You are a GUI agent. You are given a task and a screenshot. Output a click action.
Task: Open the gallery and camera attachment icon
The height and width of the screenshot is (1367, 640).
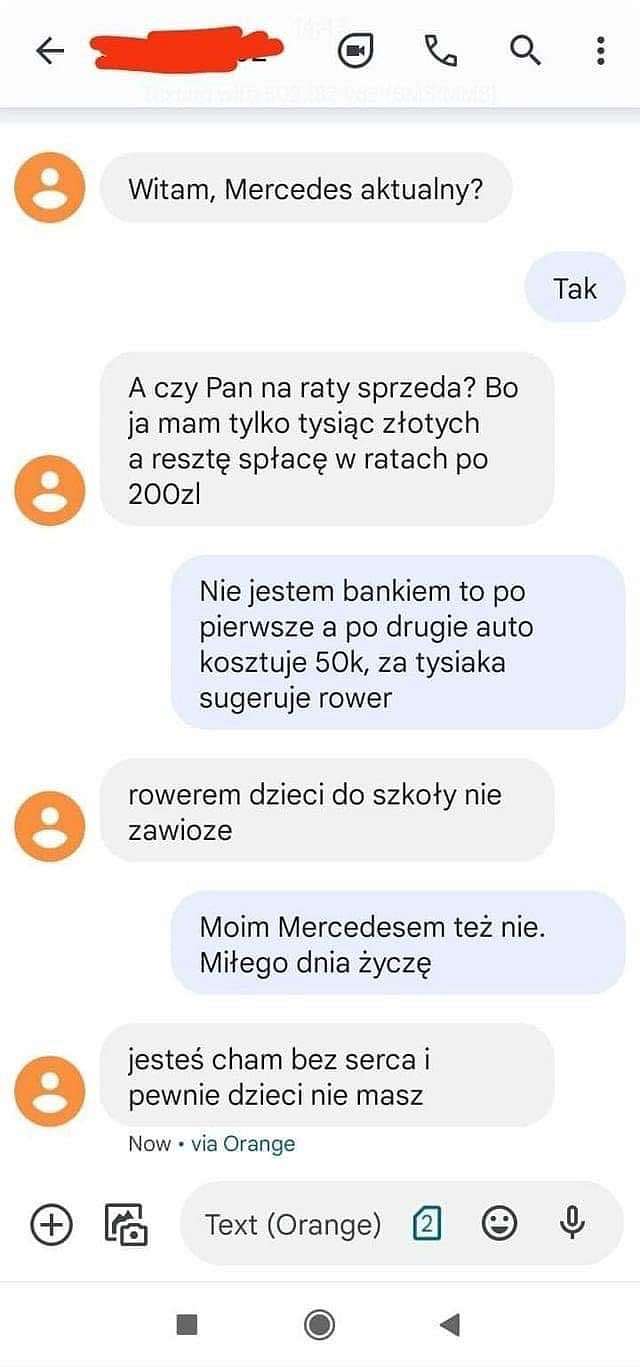click(x=127, y=1223)
